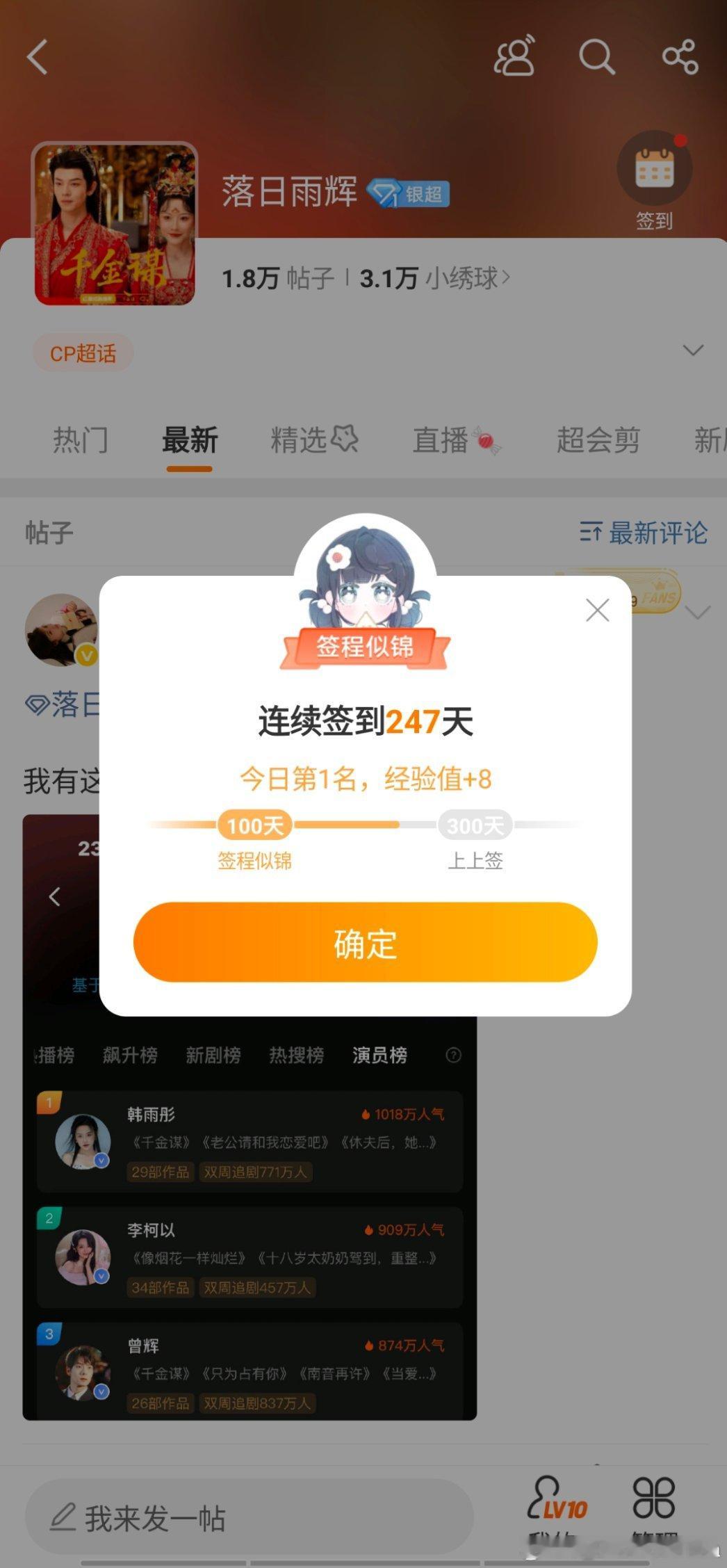Tap the 100天 milestone on the progress bar
Screen dimensions: 727x1568
click(x=254, y=826)
